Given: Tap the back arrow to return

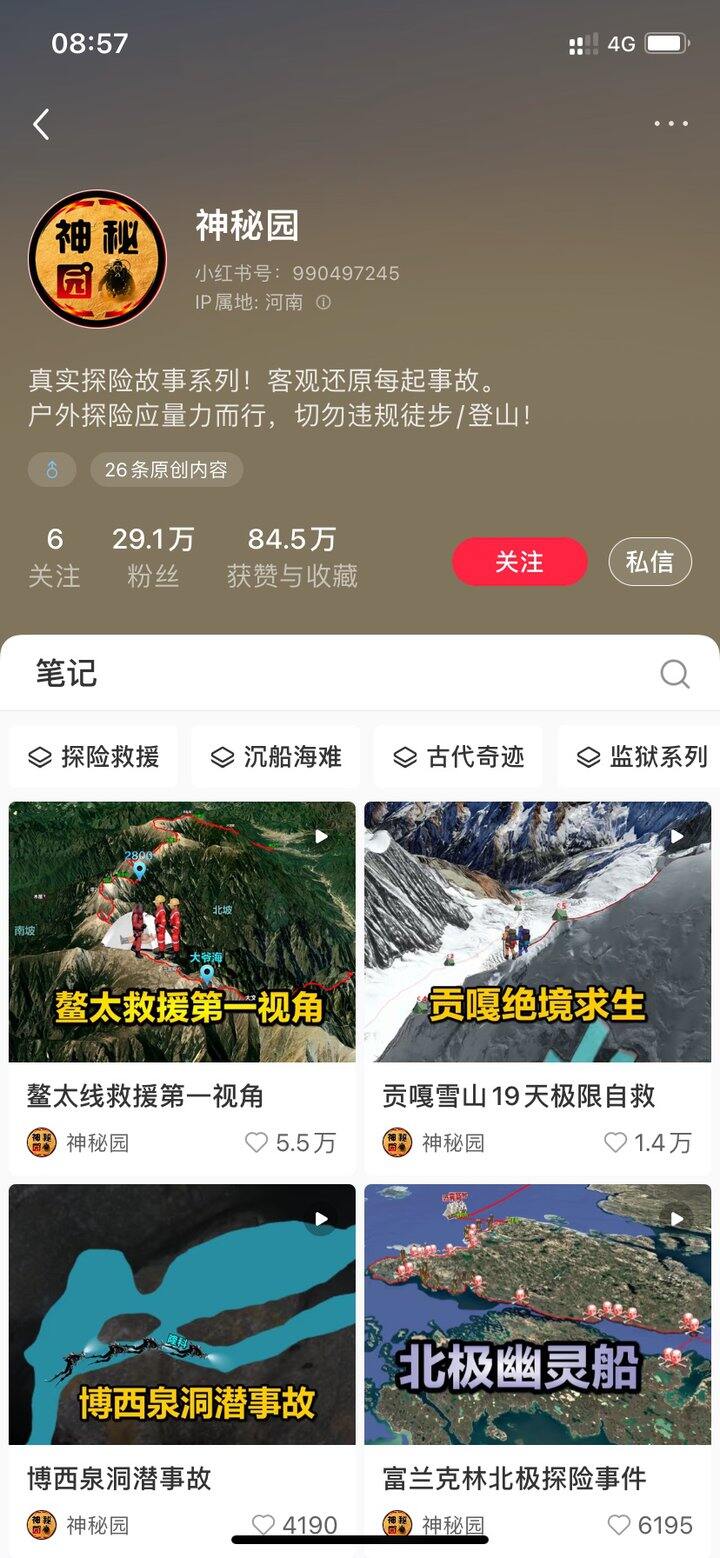Looking at the screenshot, I should tap(40, 123).
